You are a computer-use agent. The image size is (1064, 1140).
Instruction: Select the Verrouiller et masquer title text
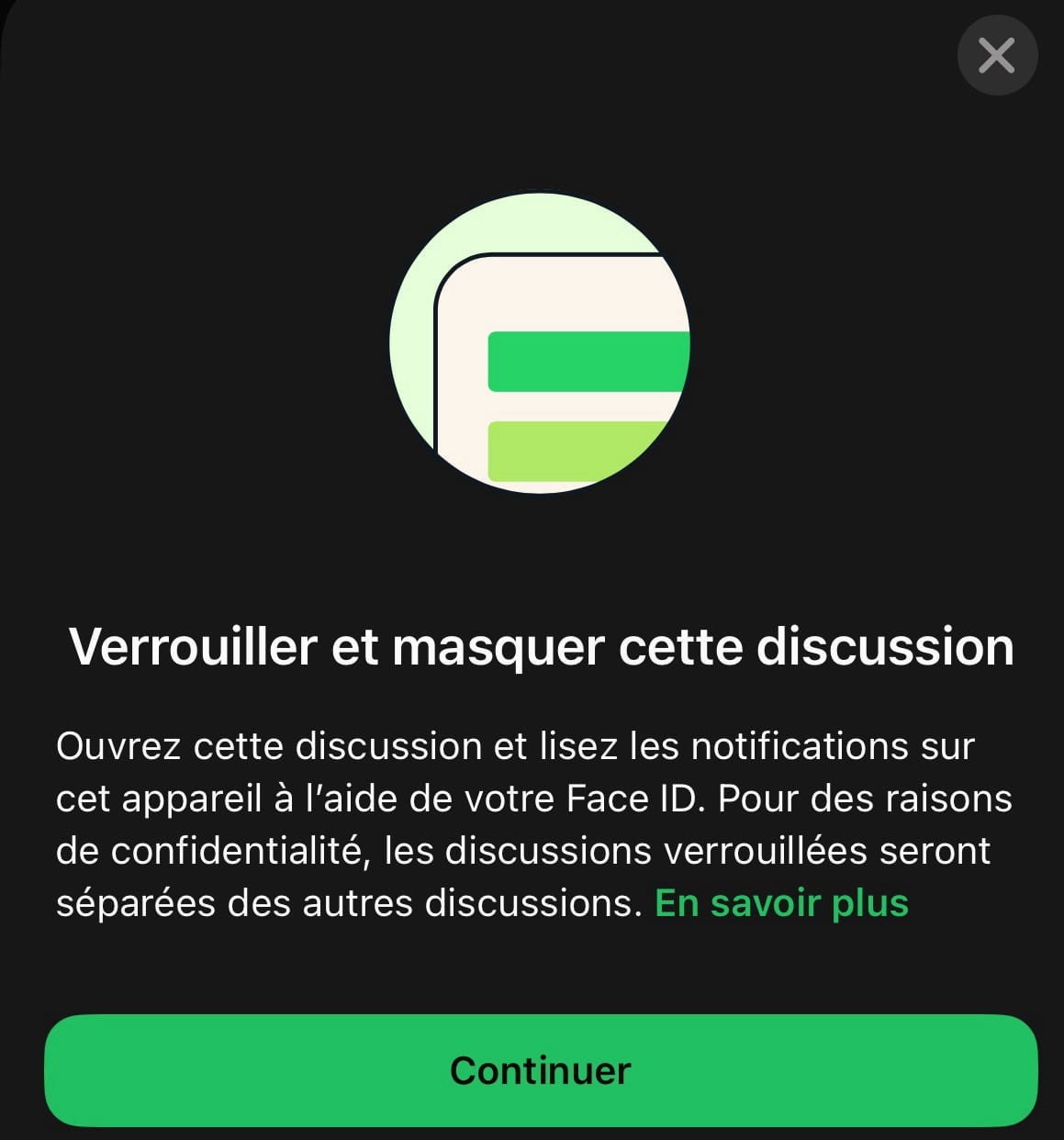[540, 645]
